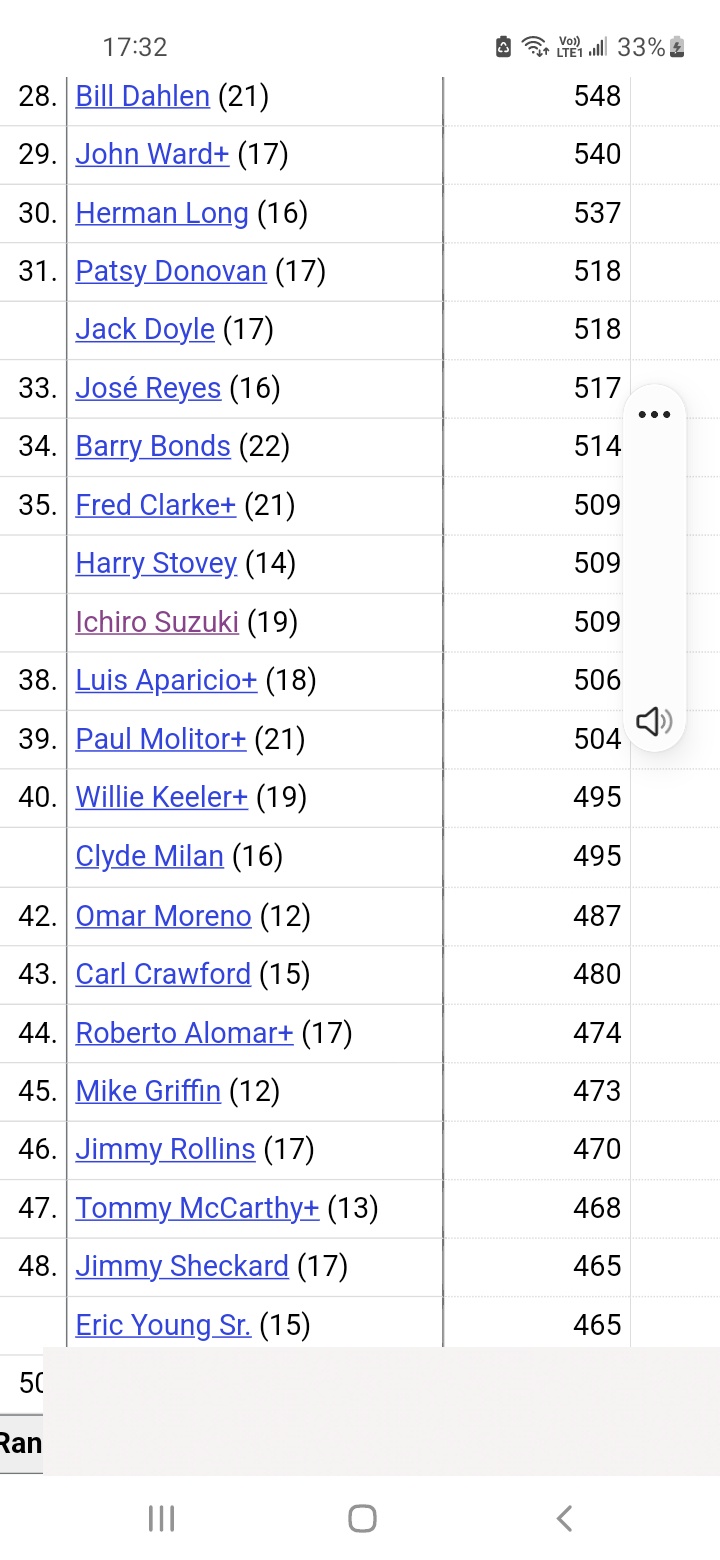This screenshot has width=720, height=1560.
Task: Tap the speaker volume icon
Action: [x=654, y=721]
